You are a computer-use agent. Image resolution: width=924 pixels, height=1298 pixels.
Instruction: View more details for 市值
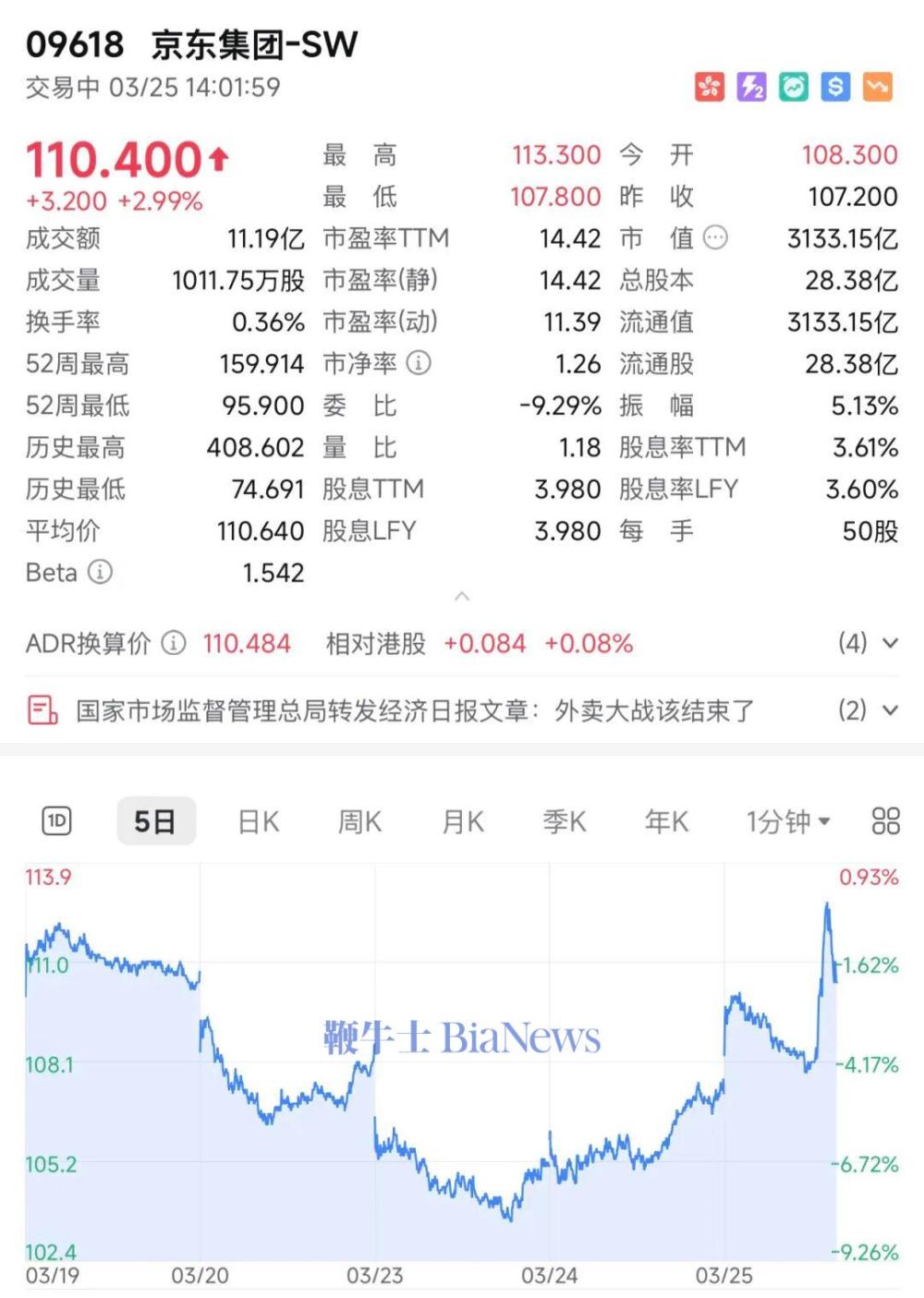click(716, 238)
